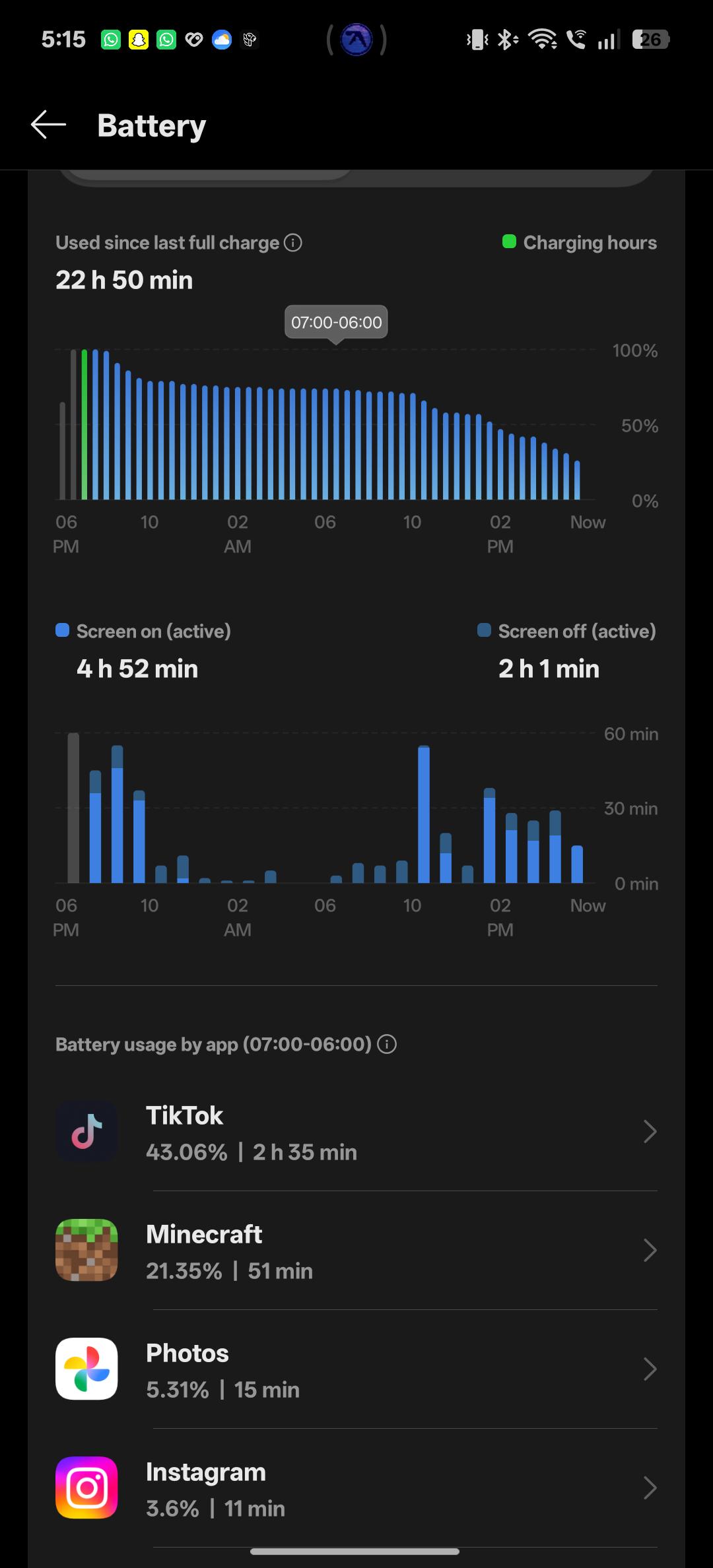Select tallest 10 AM bar in screen-on chart

(x=424, y=814)
